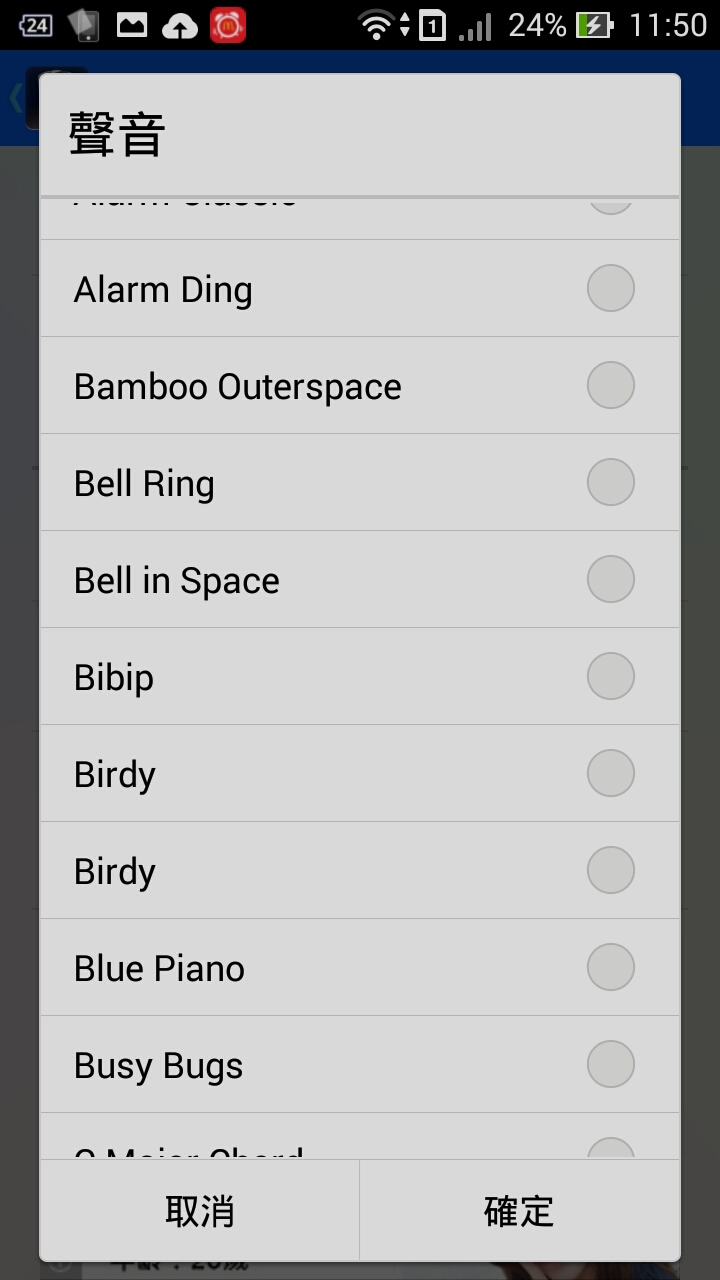Pick Busy Bugs as the sound
The height and width of the screenshot is (1280, 720).
pos(359,1065)
